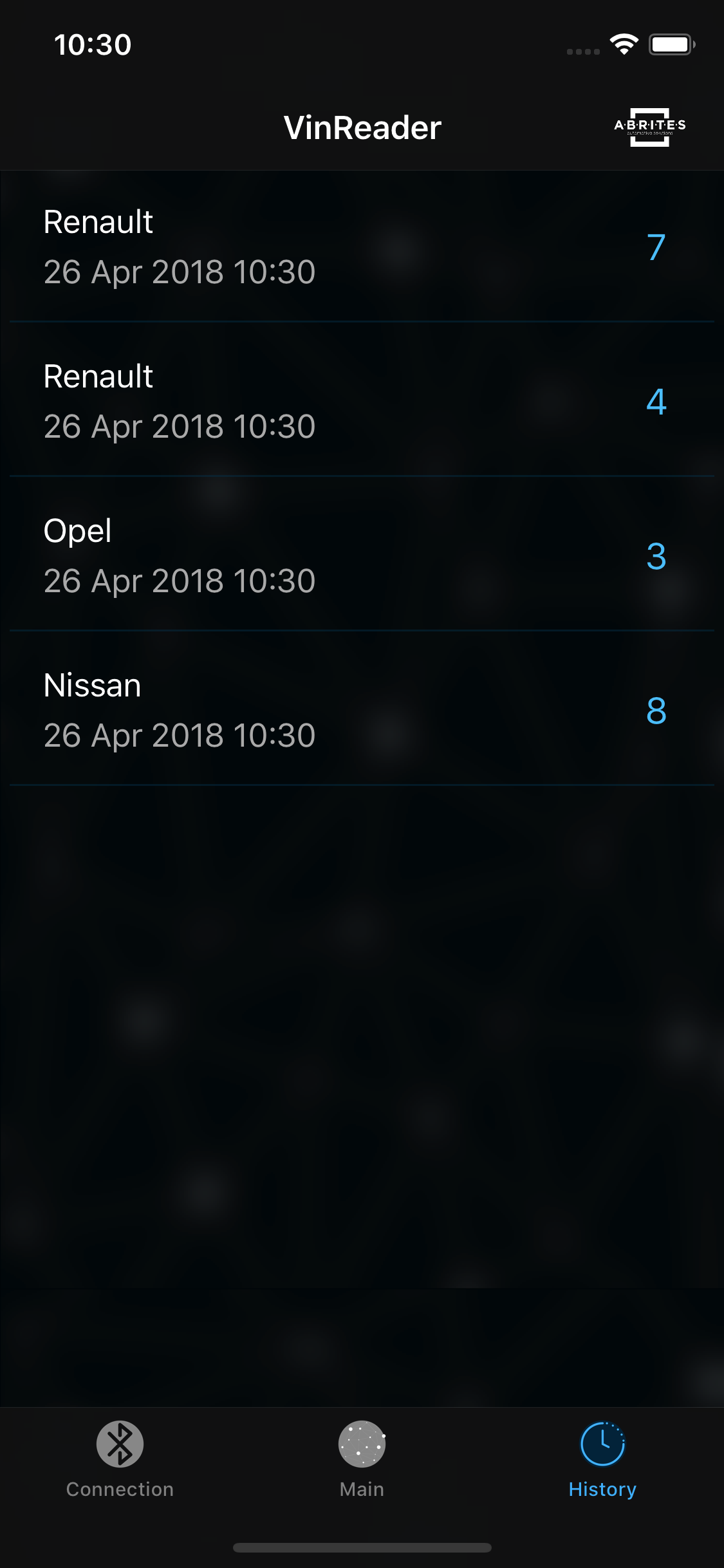
Task: Open the Nissan history entry
Action: point(362,708)
